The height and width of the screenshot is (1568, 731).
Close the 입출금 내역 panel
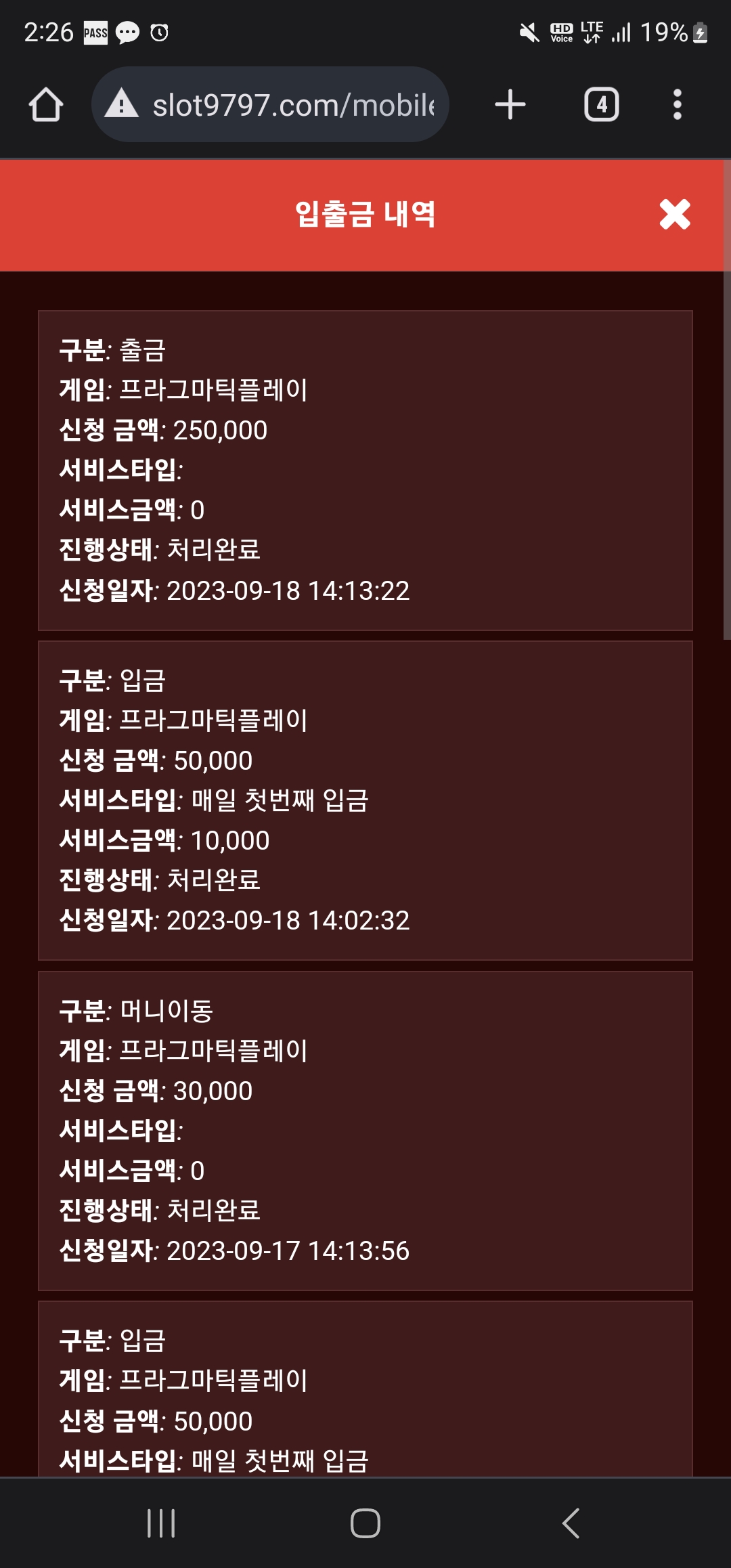pos(674,215)
